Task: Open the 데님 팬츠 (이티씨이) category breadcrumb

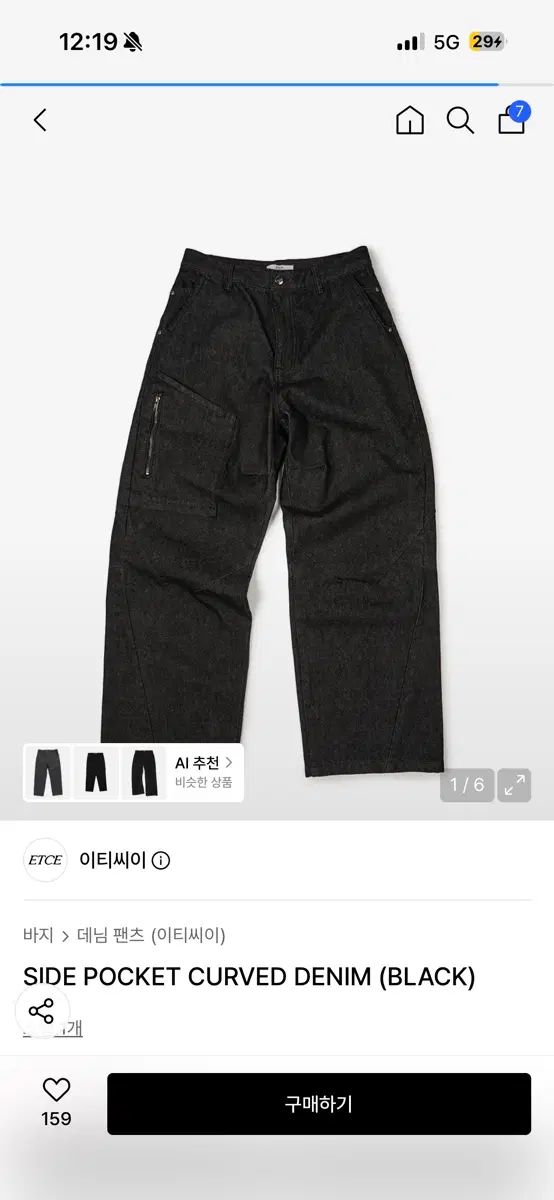Action: click(151, 936)
